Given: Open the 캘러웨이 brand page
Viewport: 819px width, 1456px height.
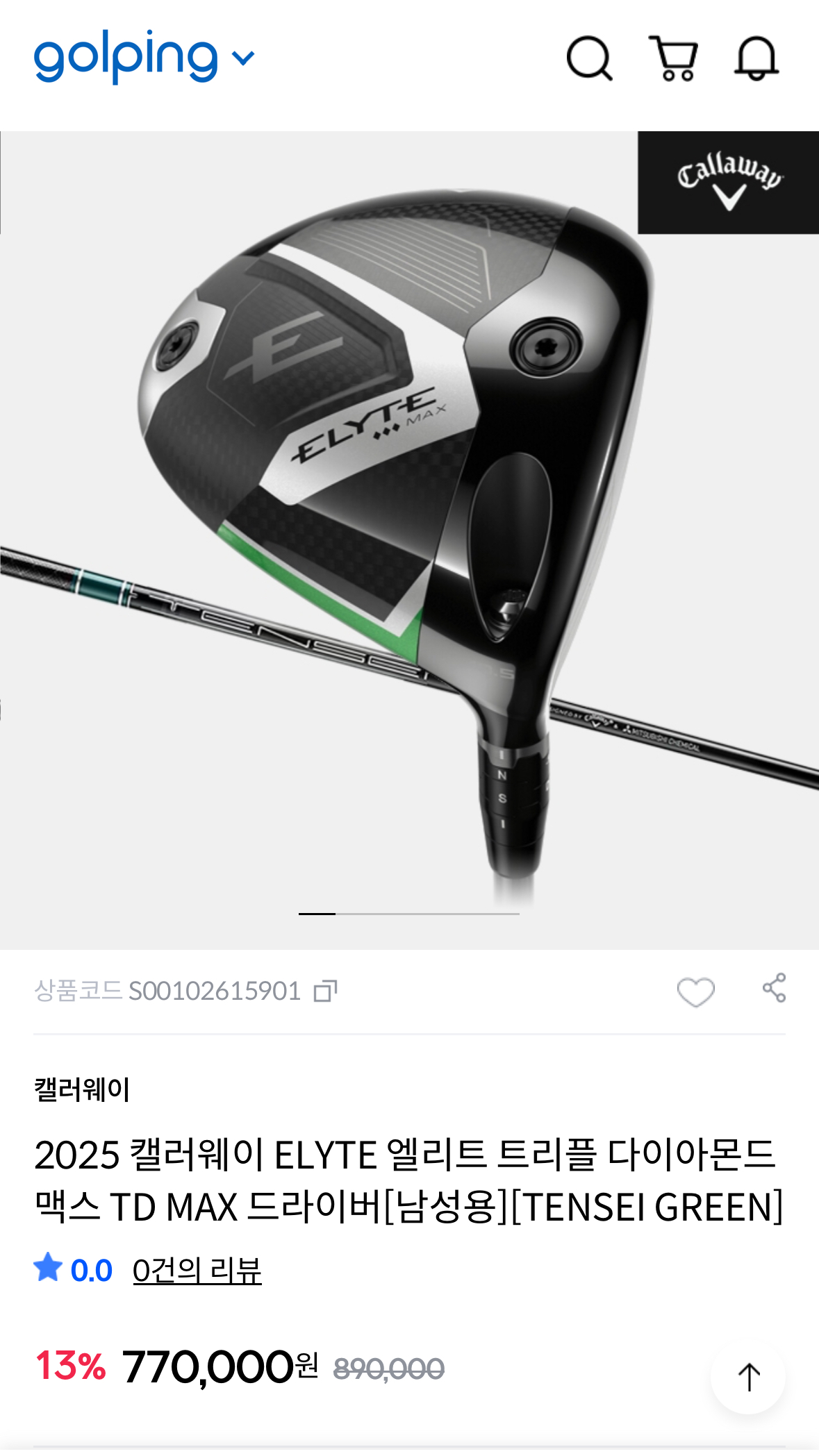Looking at the screenshot, I should [82, 1089].
